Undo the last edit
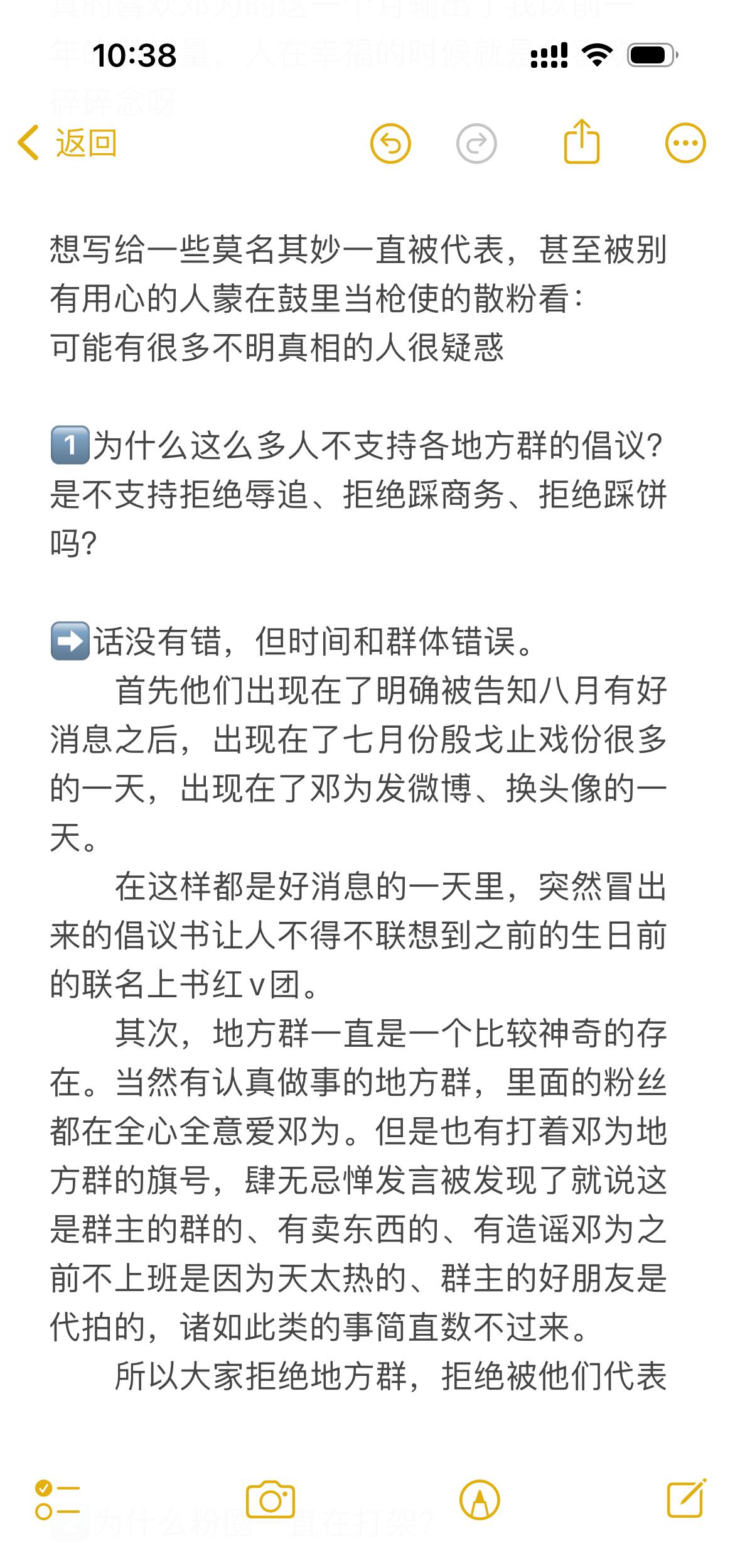 coord(390,144)
